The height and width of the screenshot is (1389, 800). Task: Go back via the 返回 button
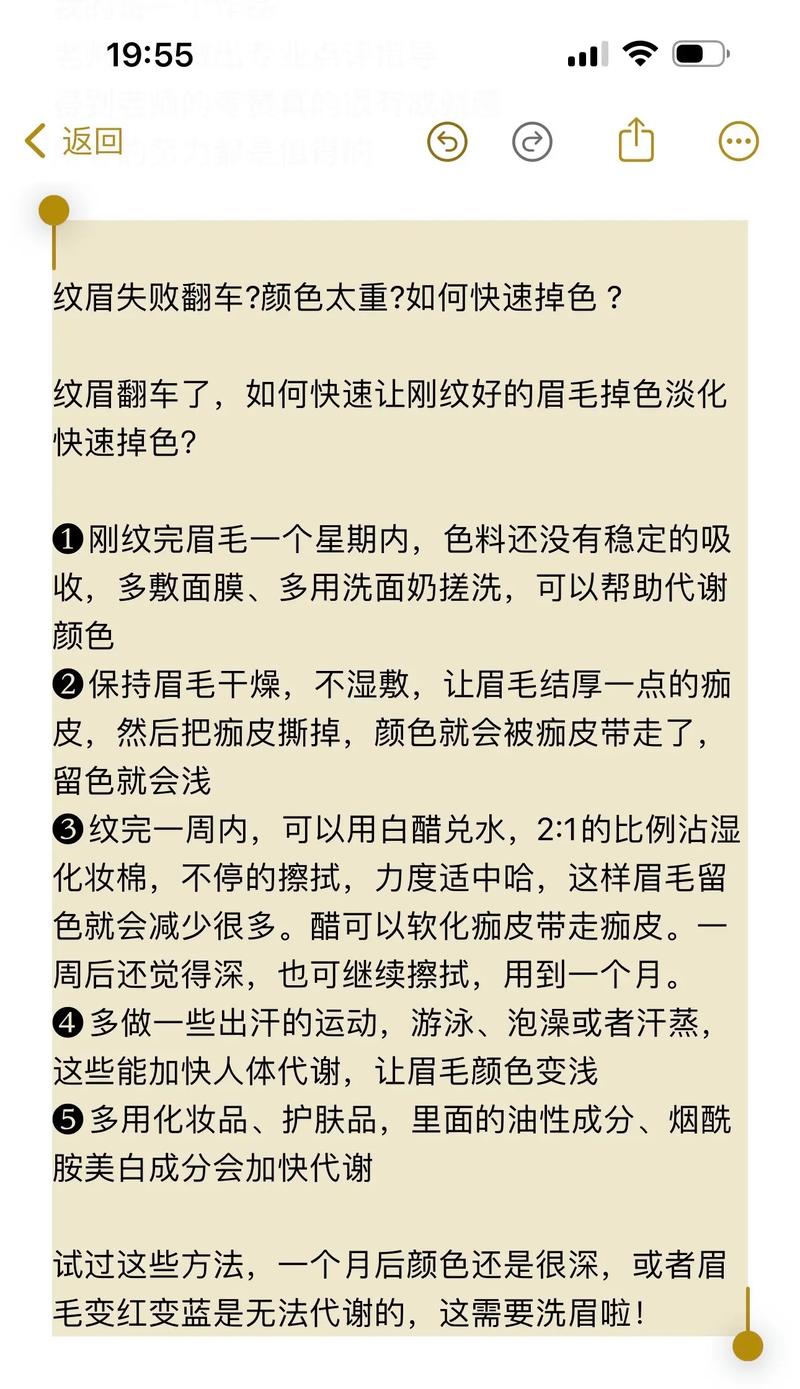click(x=74, y=141)
